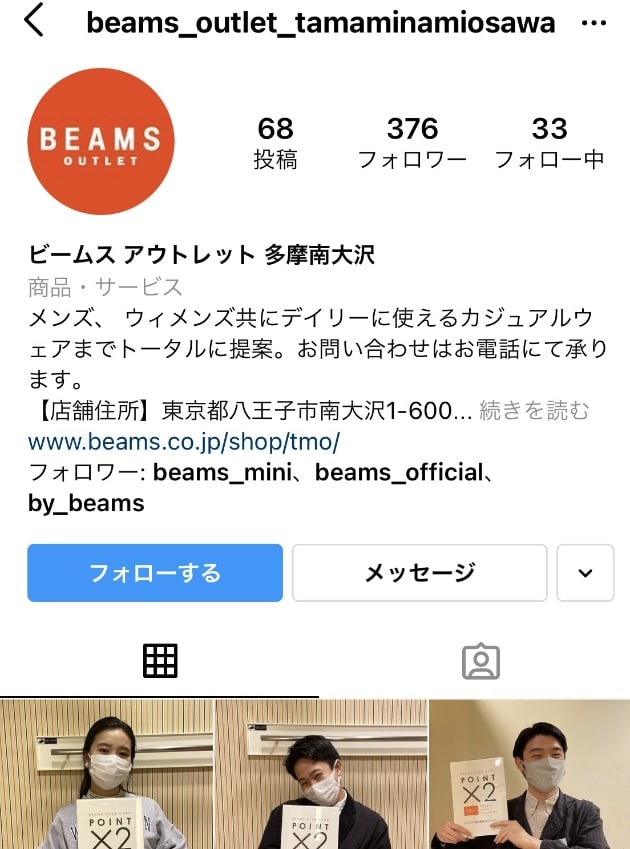Expand suggested accounts dropdown arrow
The image size is (630, 849).
[585, 573]
